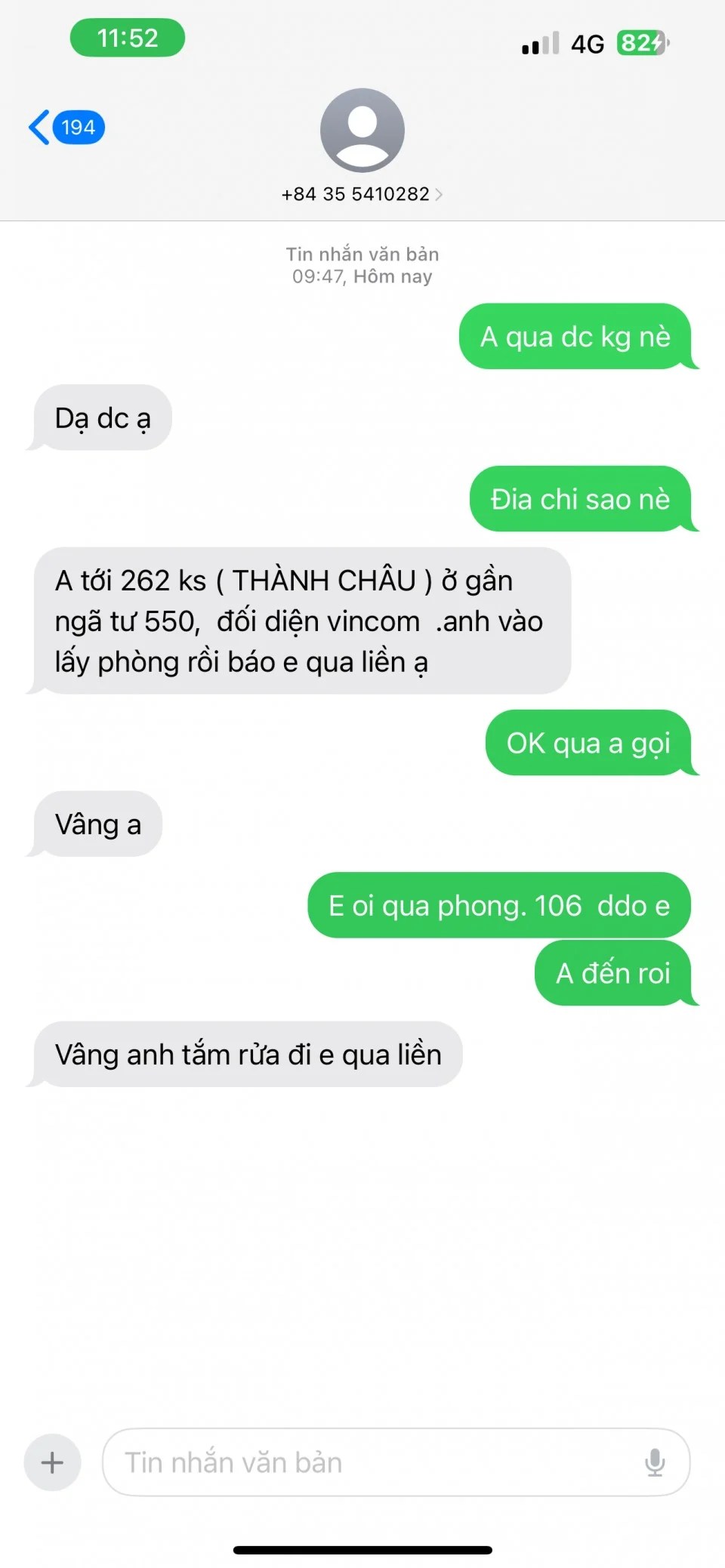The image size is (725, 1568).
Task: Open contact details for +84 35 5410282
Action: (x=362, y=194)
